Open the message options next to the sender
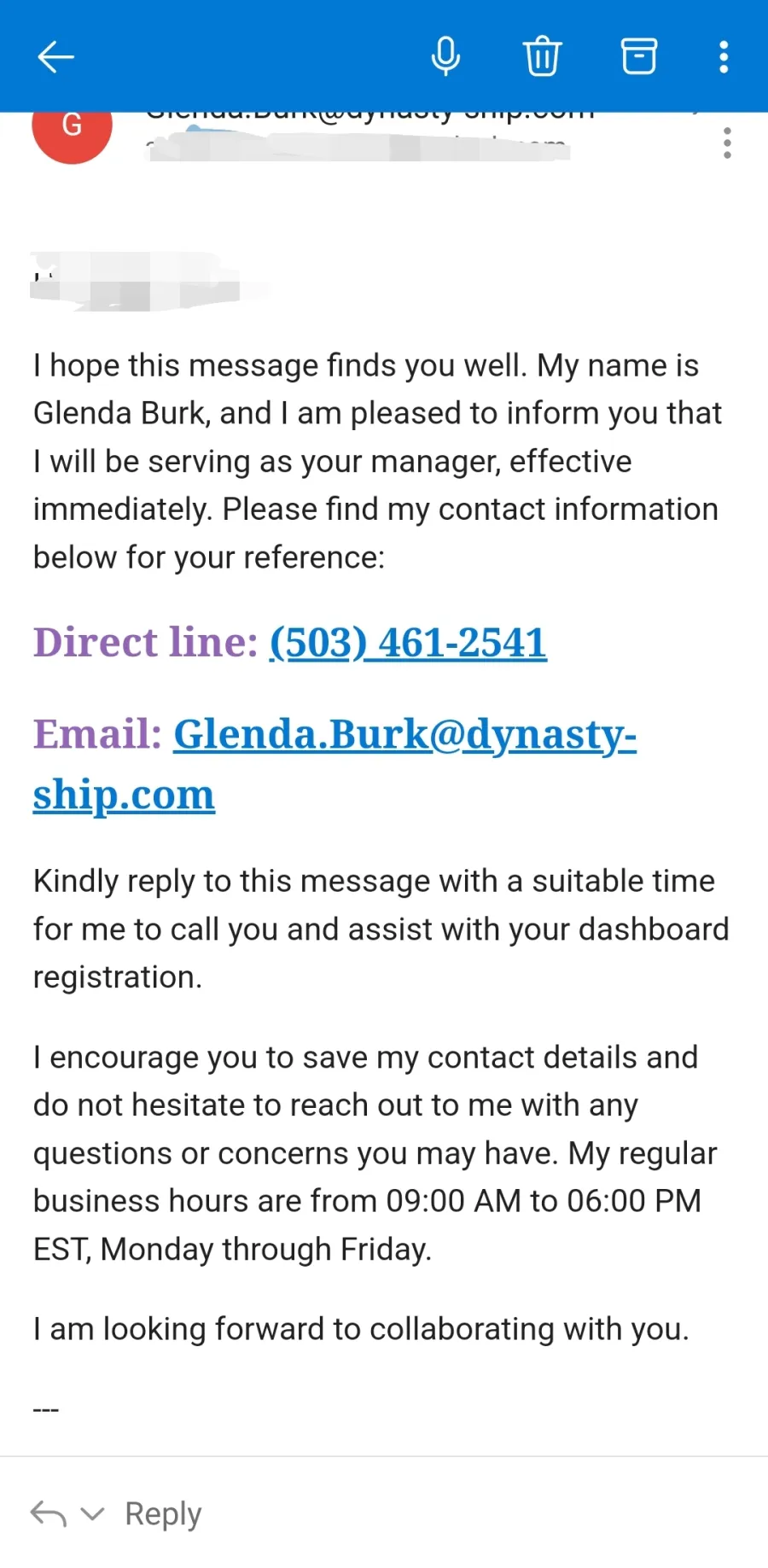 [x=727, y=143]
